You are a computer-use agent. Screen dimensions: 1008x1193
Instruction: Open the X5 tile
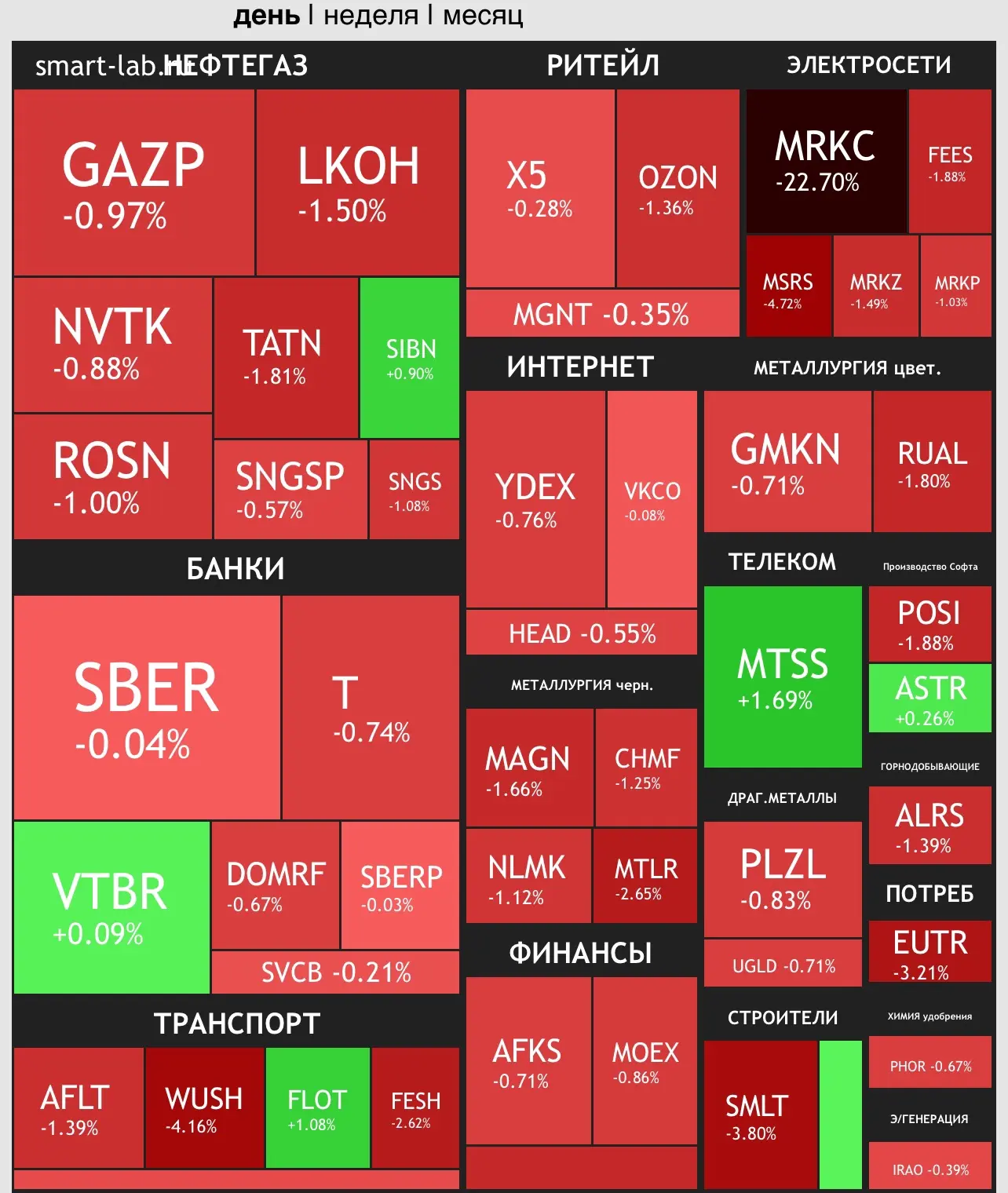coord(540,188)
